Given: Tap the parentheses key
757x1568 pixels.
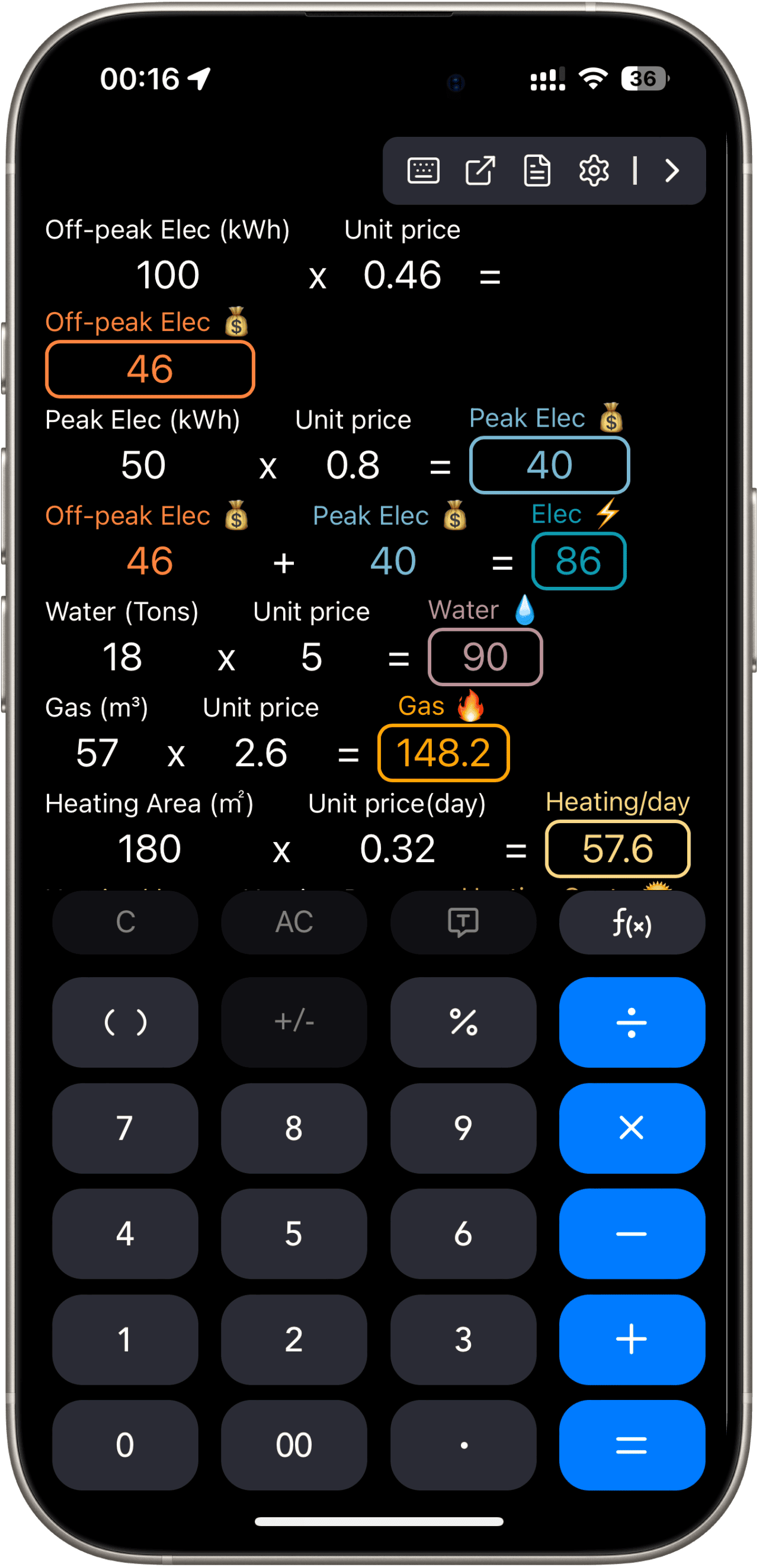Looking at the screenshot, I should pyautogui.click(x=125, y=1022).
